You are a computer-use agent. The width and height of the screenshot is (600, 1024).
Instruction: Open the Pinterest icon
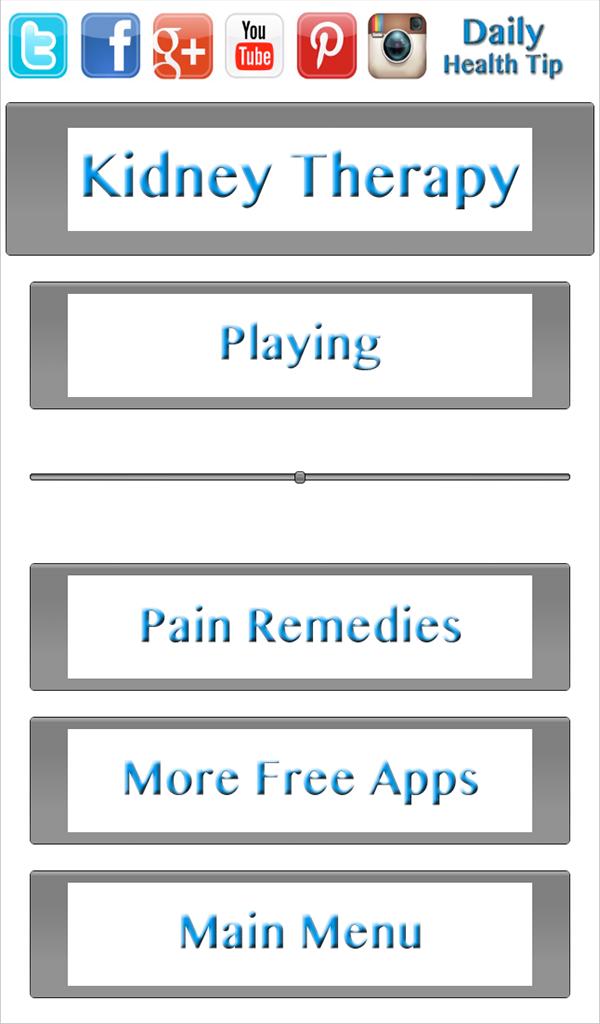(x=326, y=46)
